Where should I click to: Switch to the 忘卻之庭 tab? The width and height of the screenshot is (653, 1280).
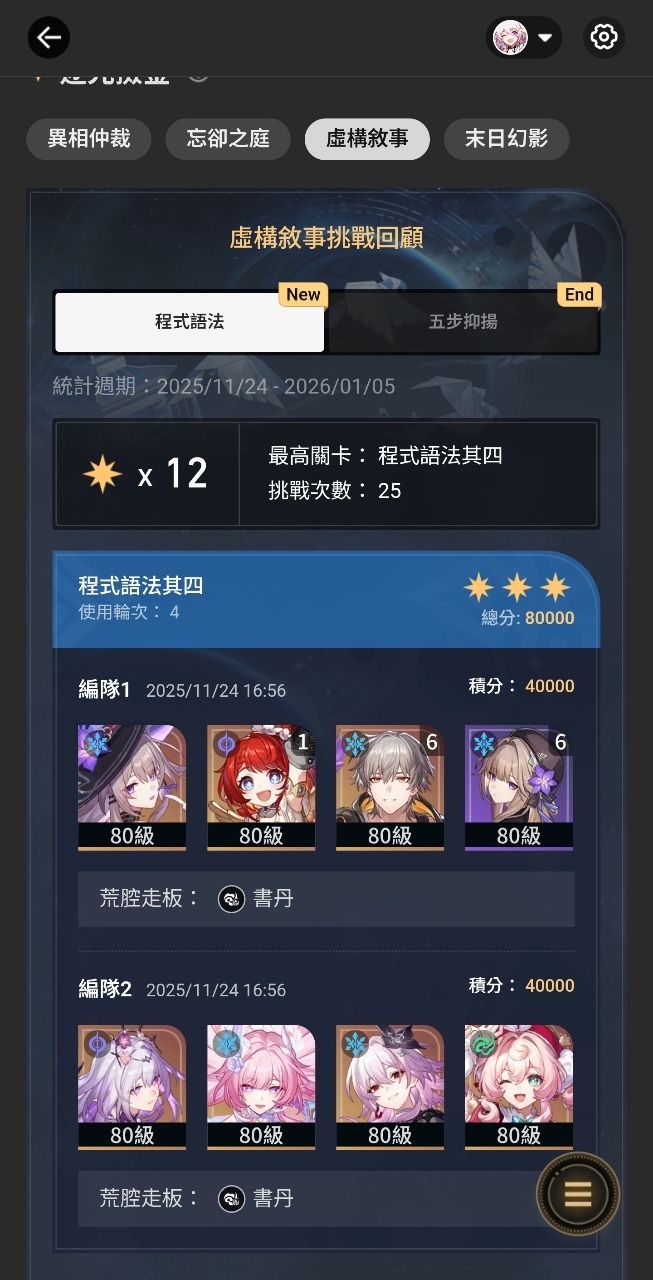228,139
